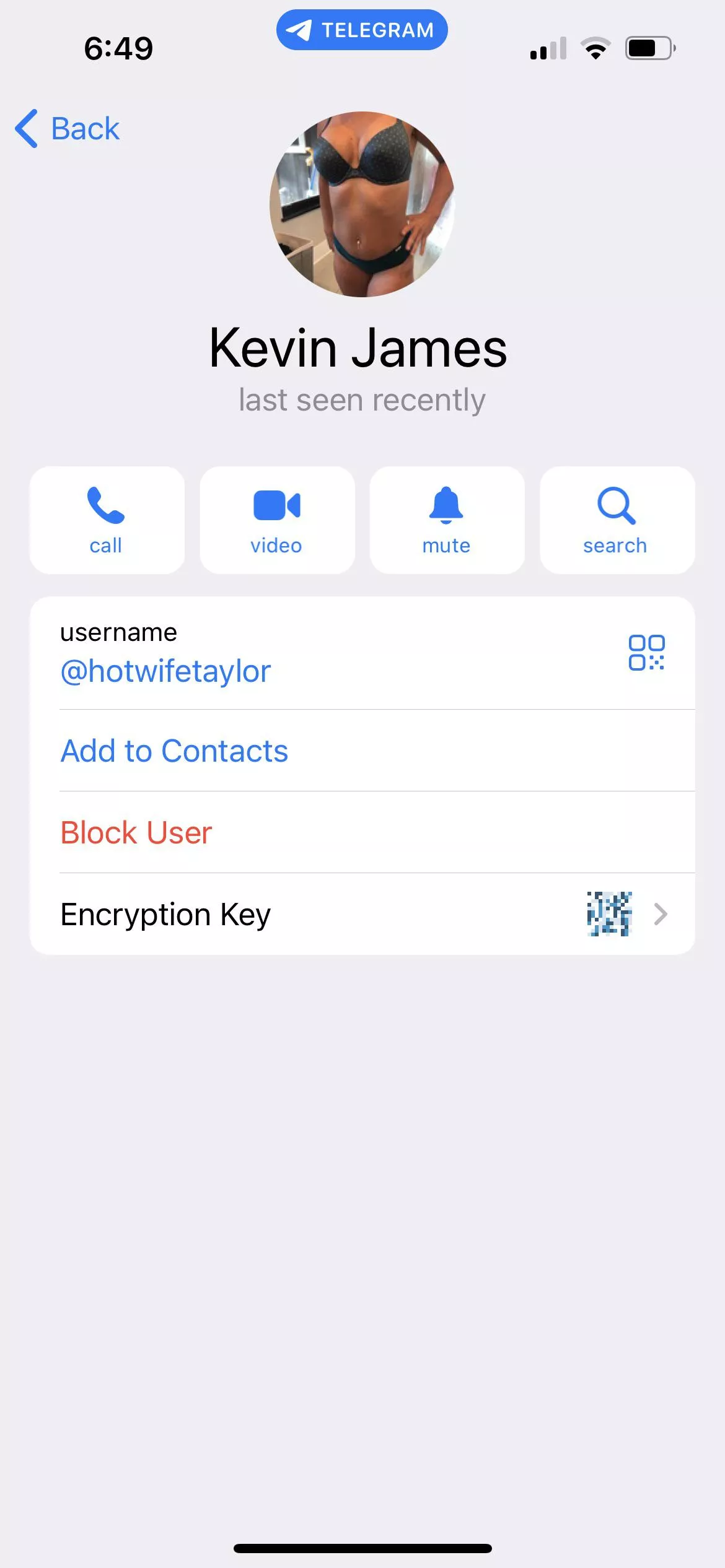Add Kevin James to Contacts
The image size is (725, 1568).
pyautogui.click(x=175, y=751)
